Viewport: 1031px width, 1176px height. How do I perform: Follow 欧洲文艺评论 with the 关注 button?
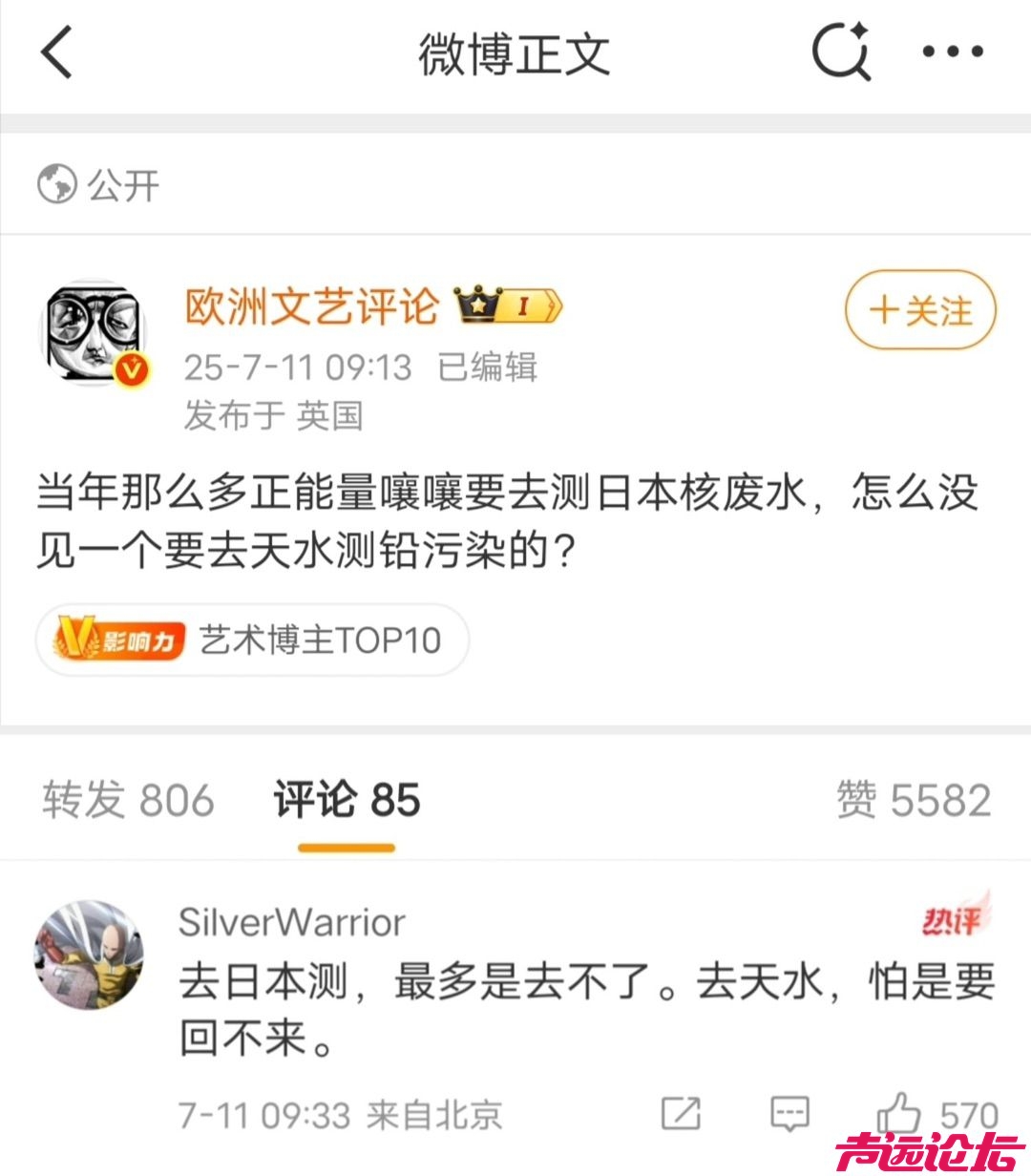pyautogui.click(x=920, y=310)
